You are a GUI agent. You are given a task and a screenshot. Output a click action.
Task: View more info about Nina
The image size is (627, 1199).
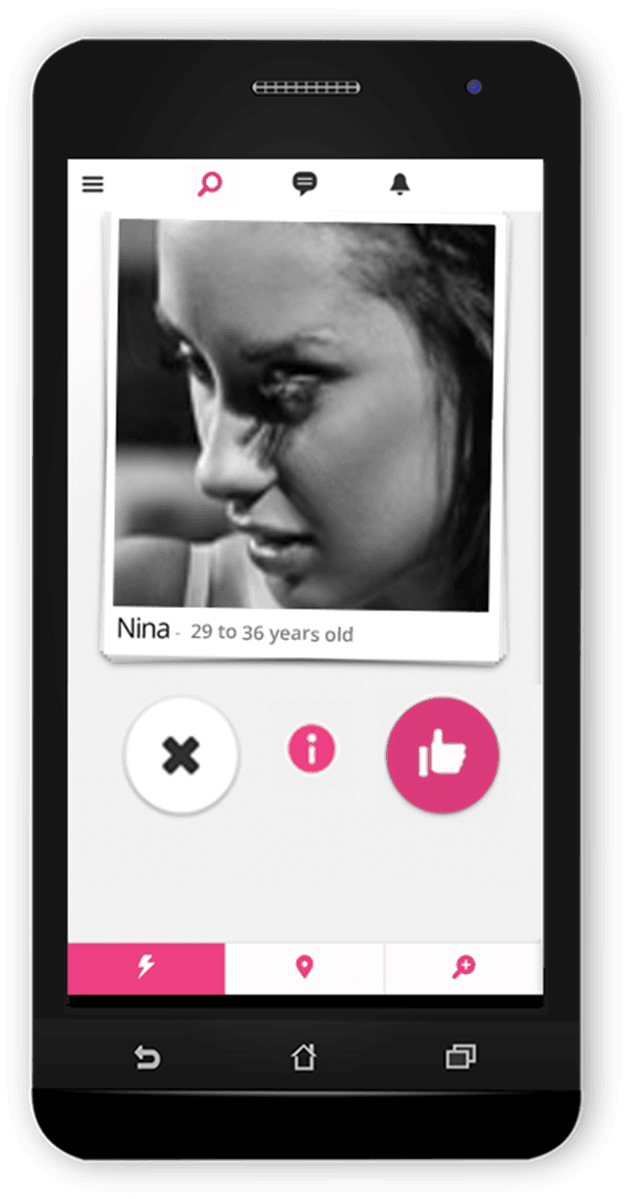click(x=312, y=748)
